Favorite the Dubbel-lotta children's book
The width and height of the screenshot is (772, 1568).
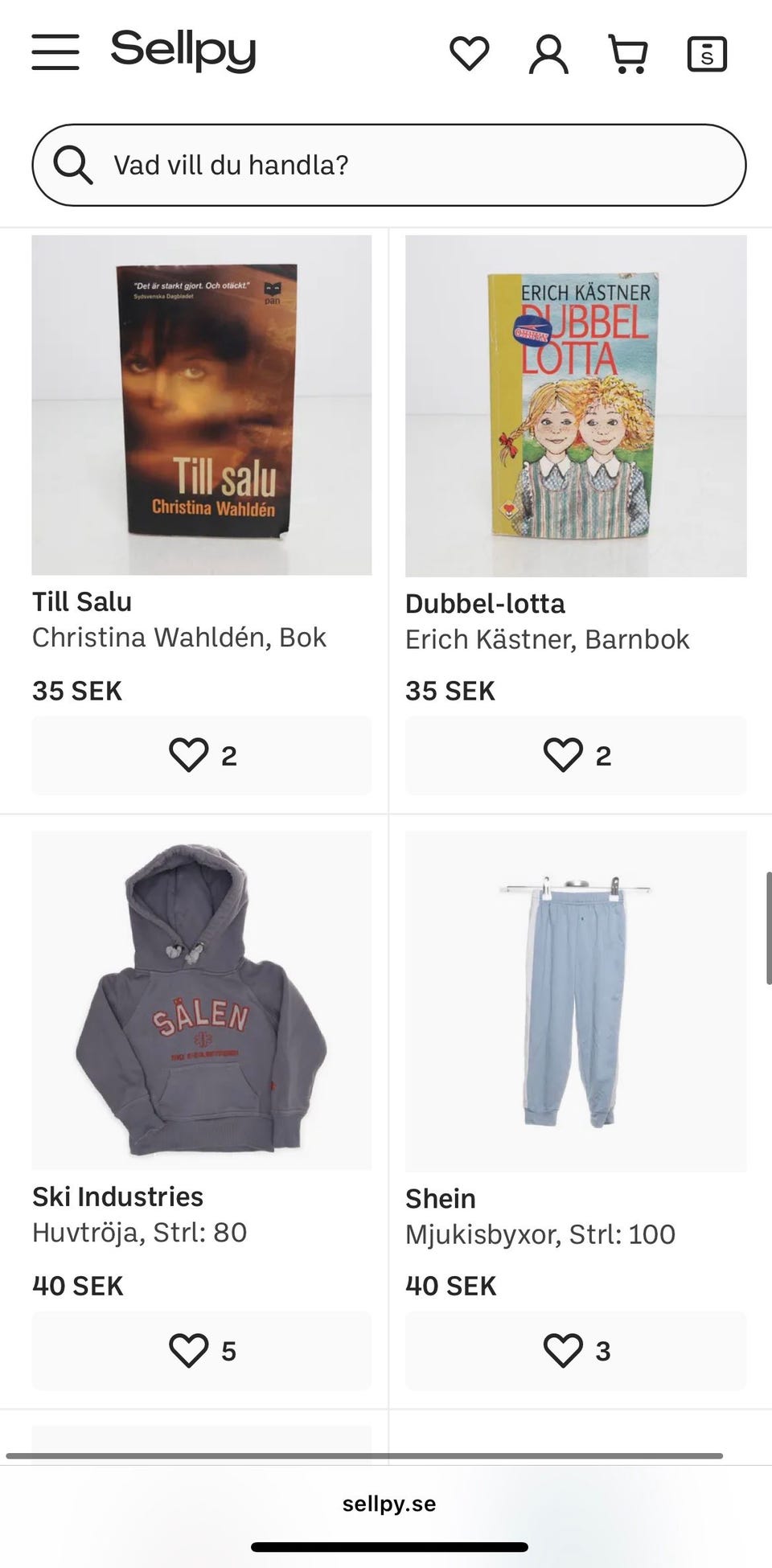[564, 754]
